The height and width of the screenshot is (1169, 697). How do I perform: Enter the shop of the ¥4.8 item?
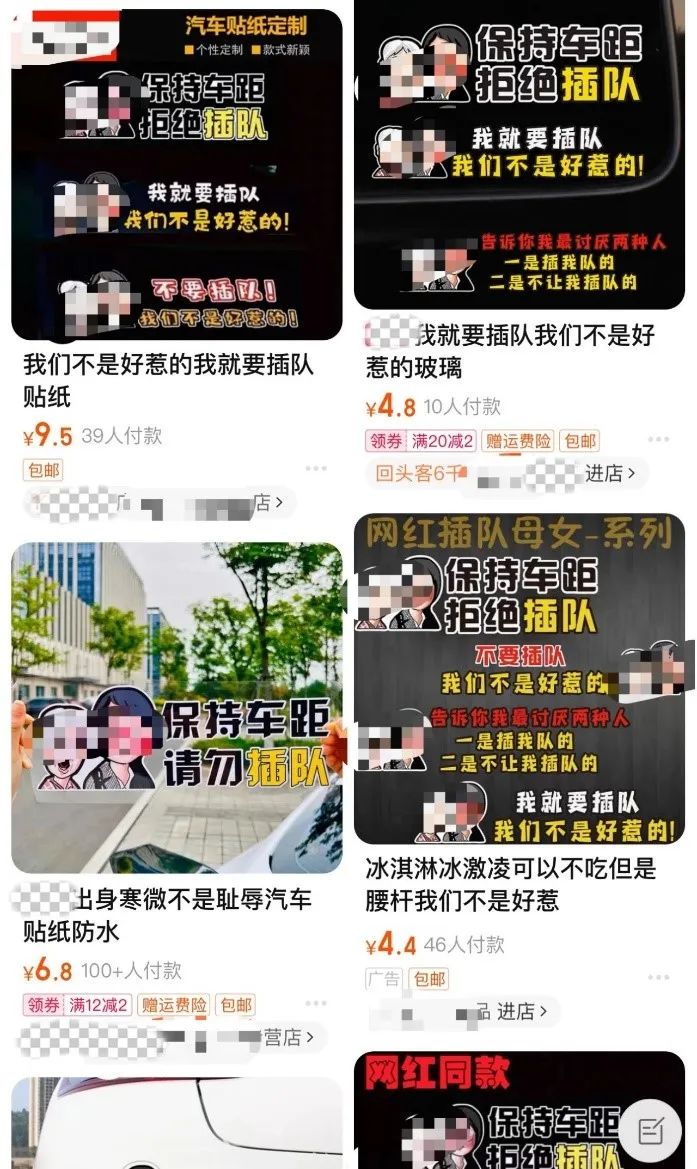(610, 474)
